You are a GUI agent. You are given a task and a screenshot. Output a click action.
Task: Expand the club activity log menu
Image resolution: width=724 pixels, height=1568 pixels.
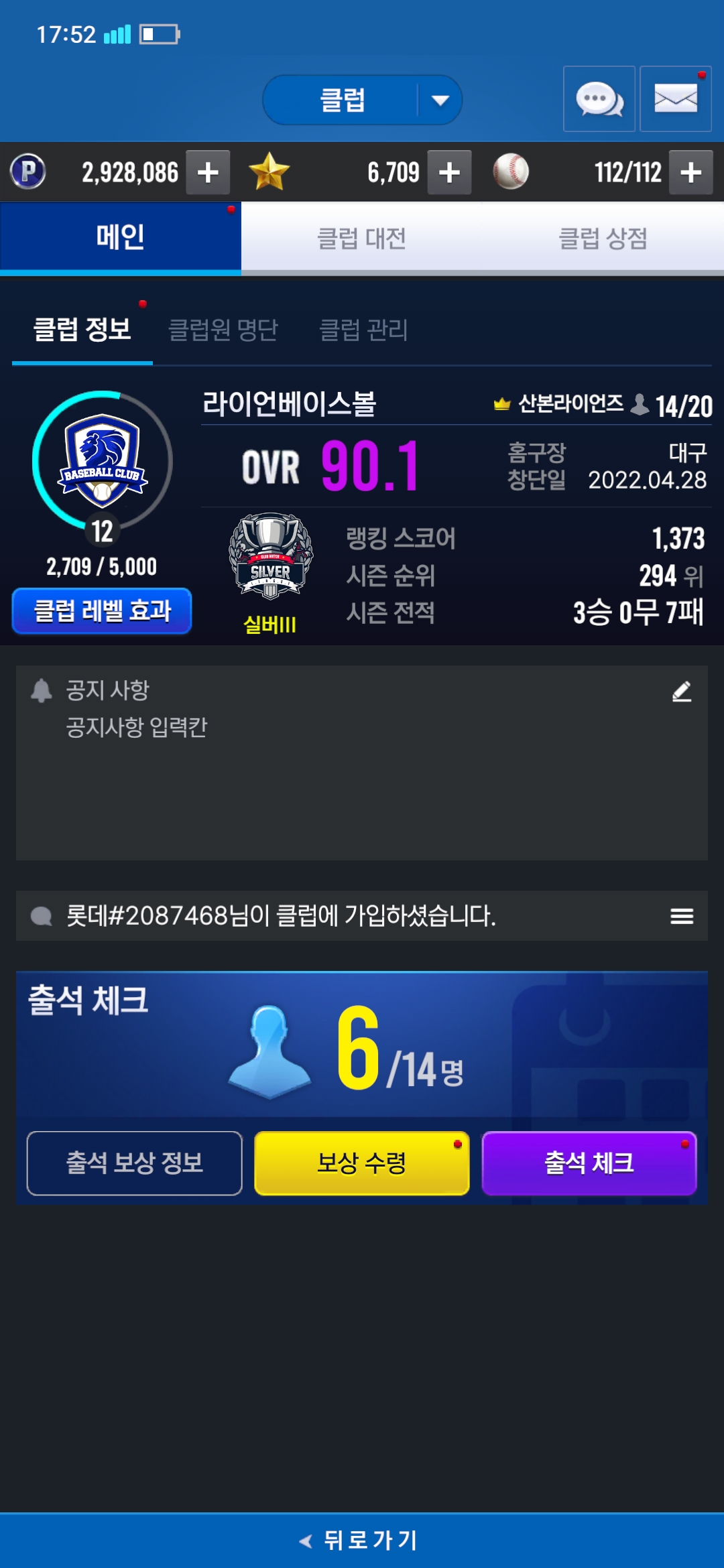(x=682, y=916)
